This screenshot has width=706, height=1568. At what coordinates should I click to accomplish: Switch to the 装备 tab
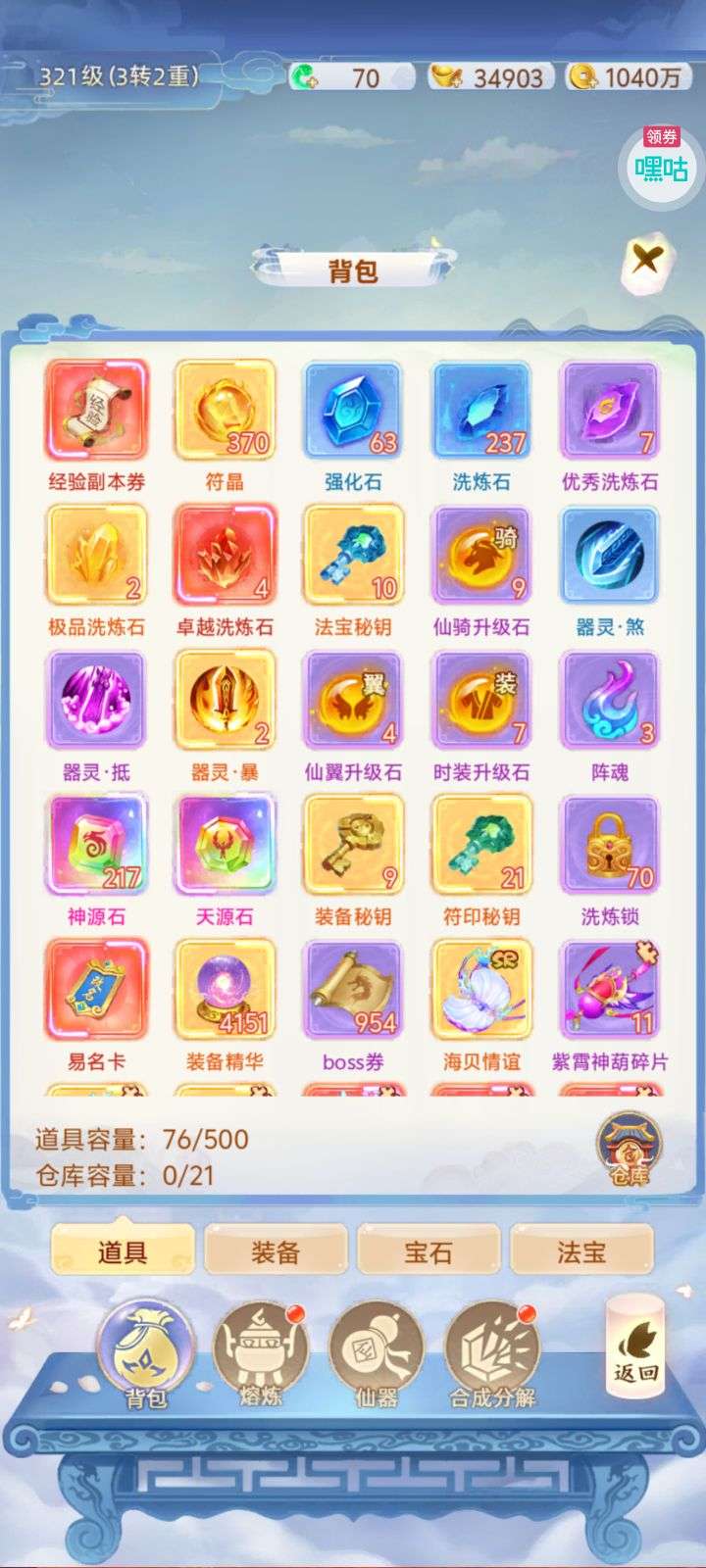coord(276,1251)
